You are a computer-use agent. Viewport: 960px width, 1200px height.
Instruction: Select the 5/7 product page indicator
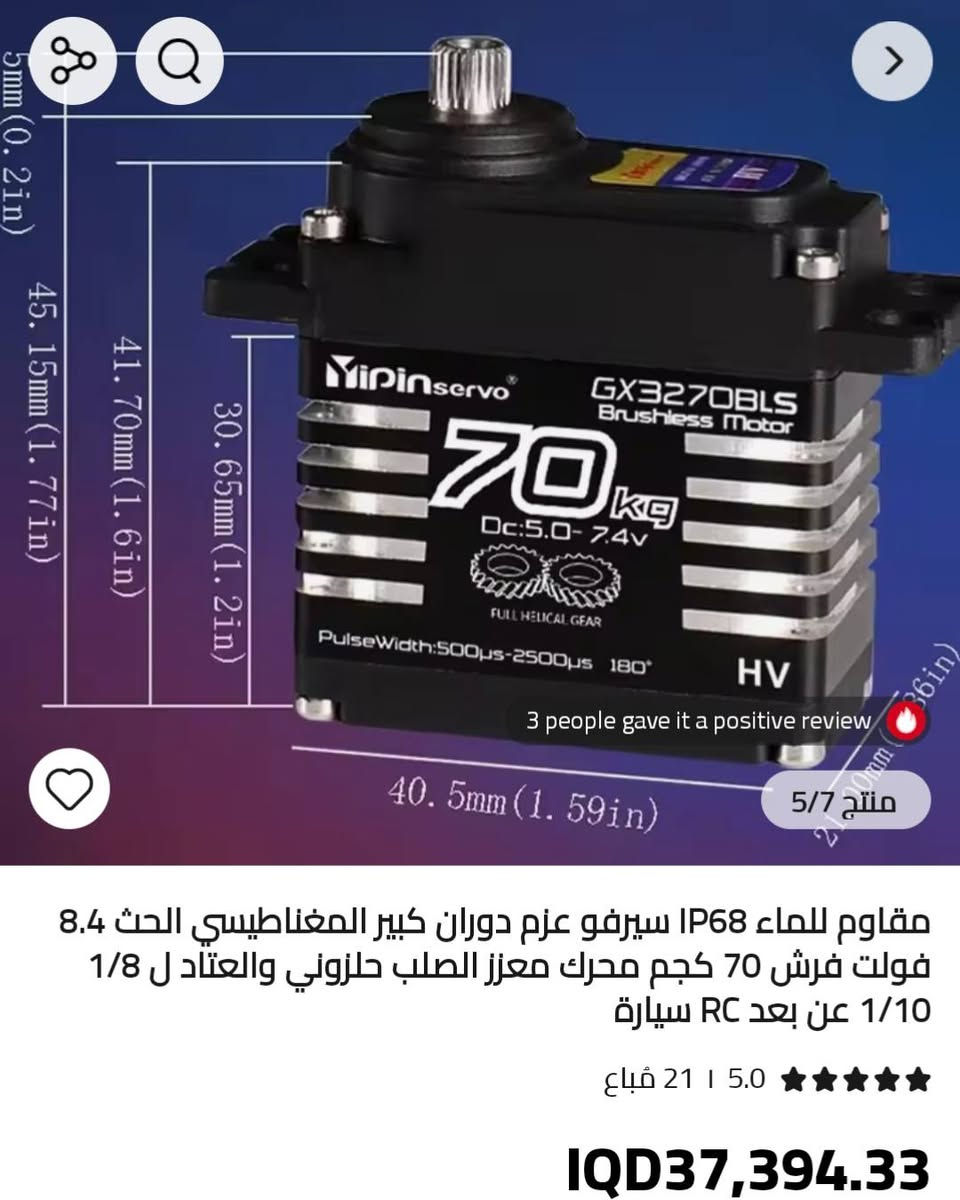click(x=845, y=801)
